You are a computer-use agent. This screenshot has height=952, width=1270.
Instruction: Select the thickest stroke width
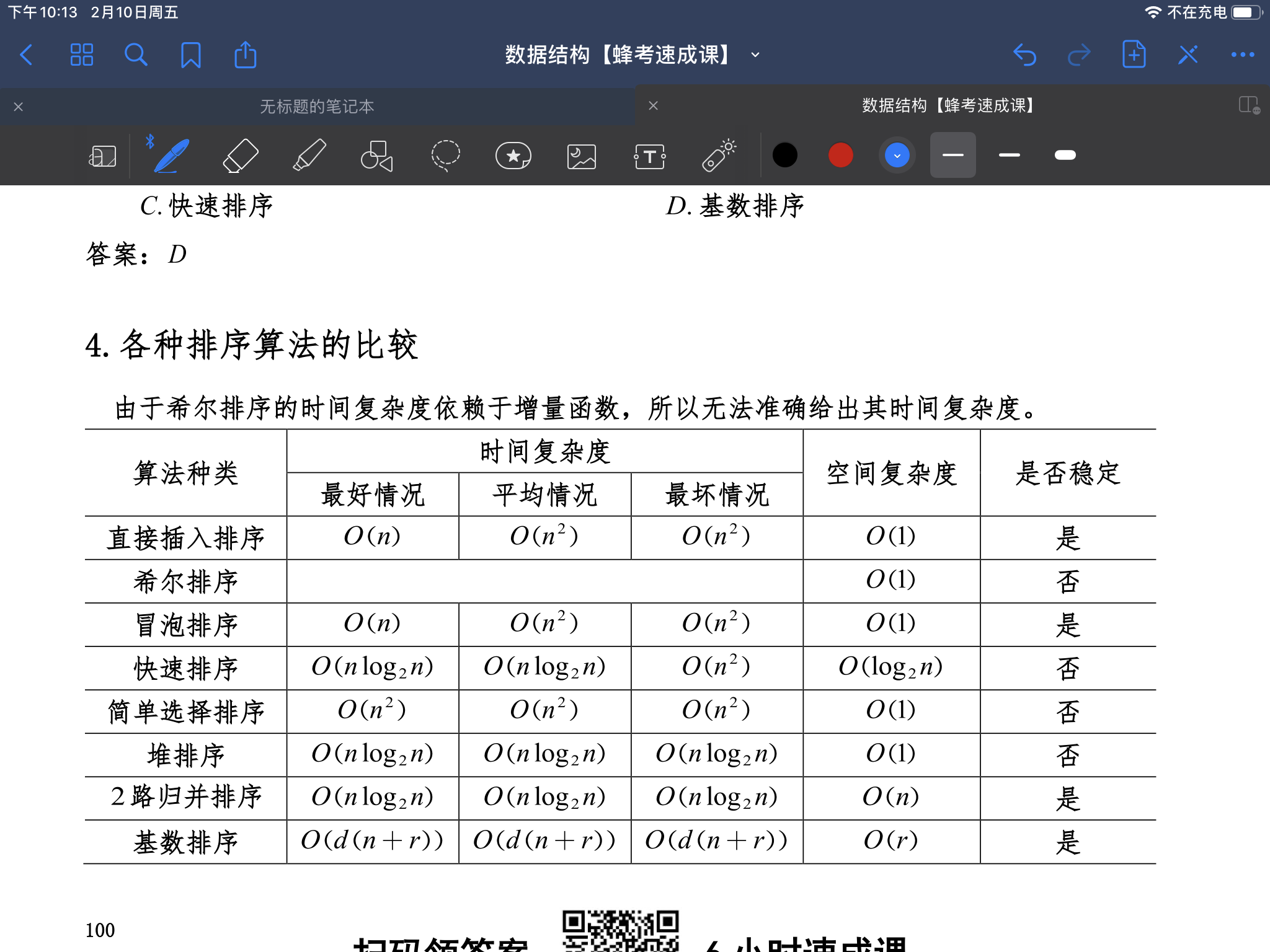(x=1065, y=156)
